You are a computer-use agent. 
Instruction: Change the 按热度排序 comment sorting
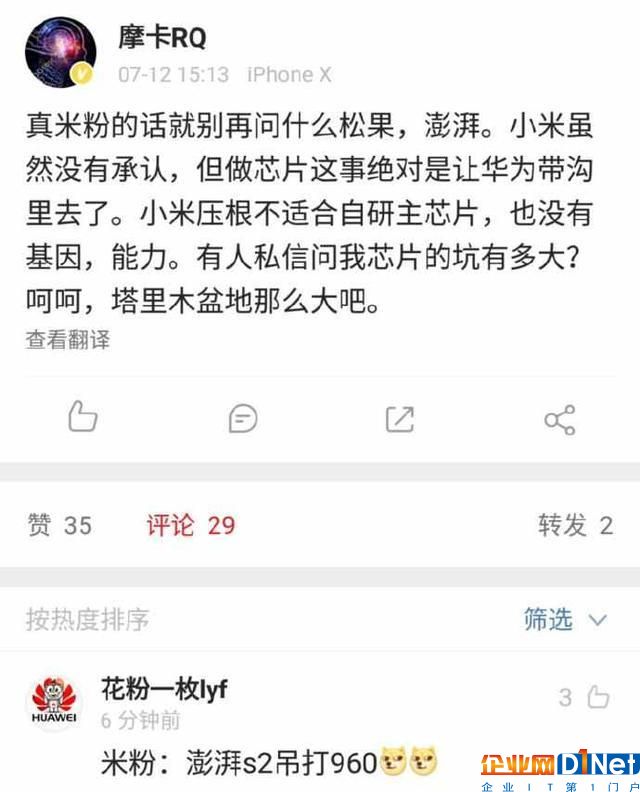(x=87, y=619)
